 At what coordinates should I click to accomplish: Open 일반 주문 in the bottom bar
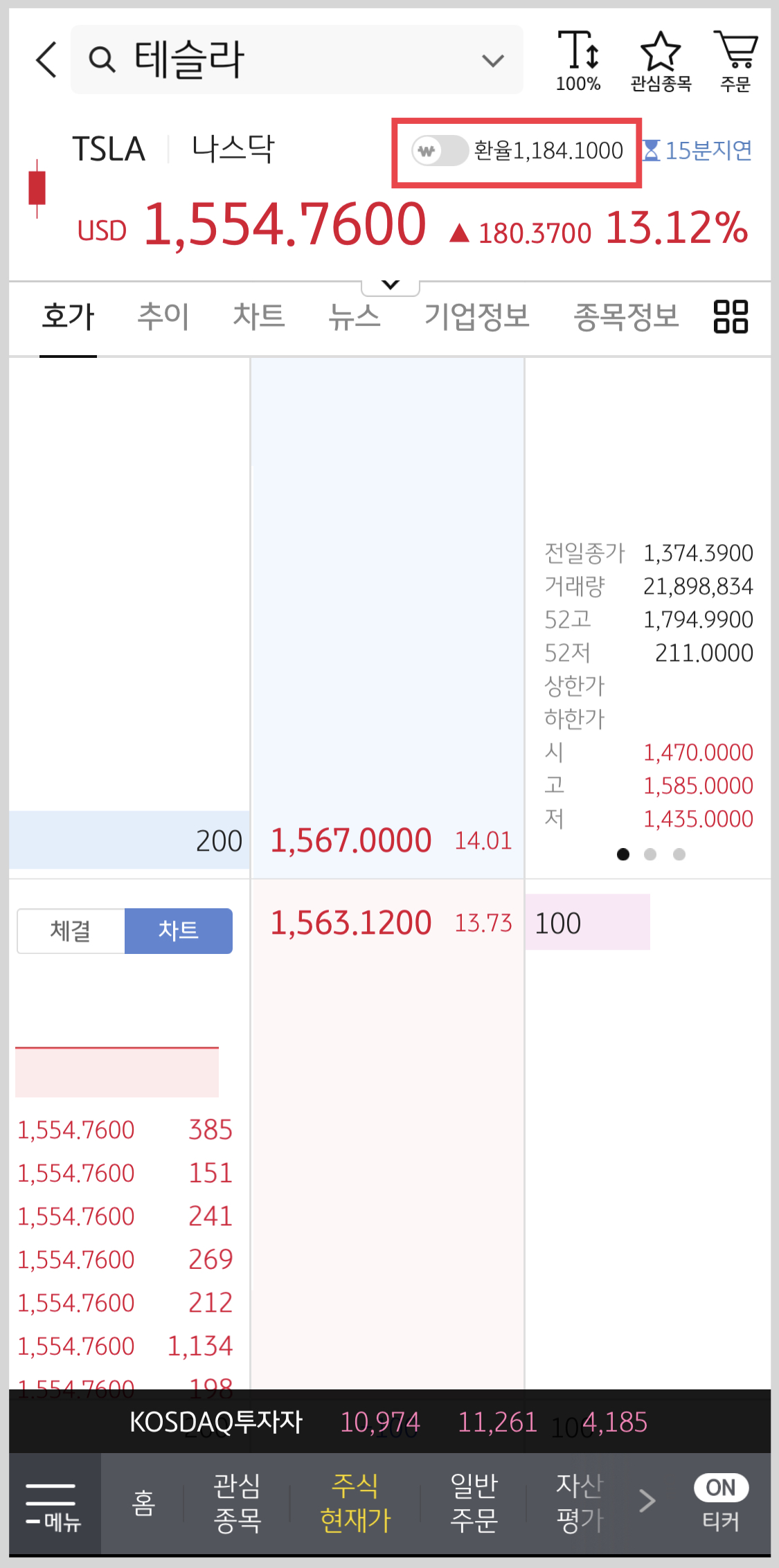[x=474, y=1502]
